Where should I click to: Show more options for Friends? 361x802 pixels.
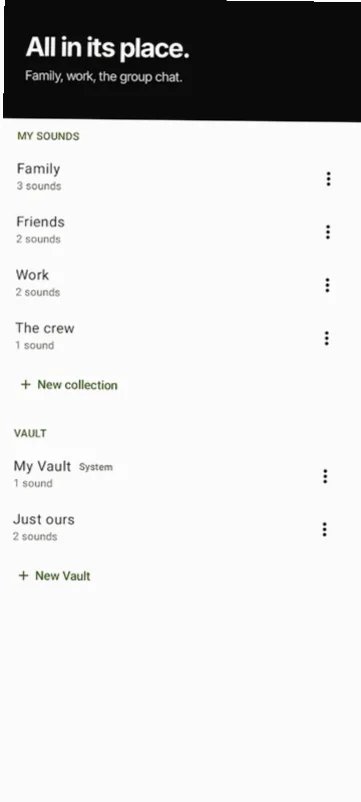coord(328,232)
